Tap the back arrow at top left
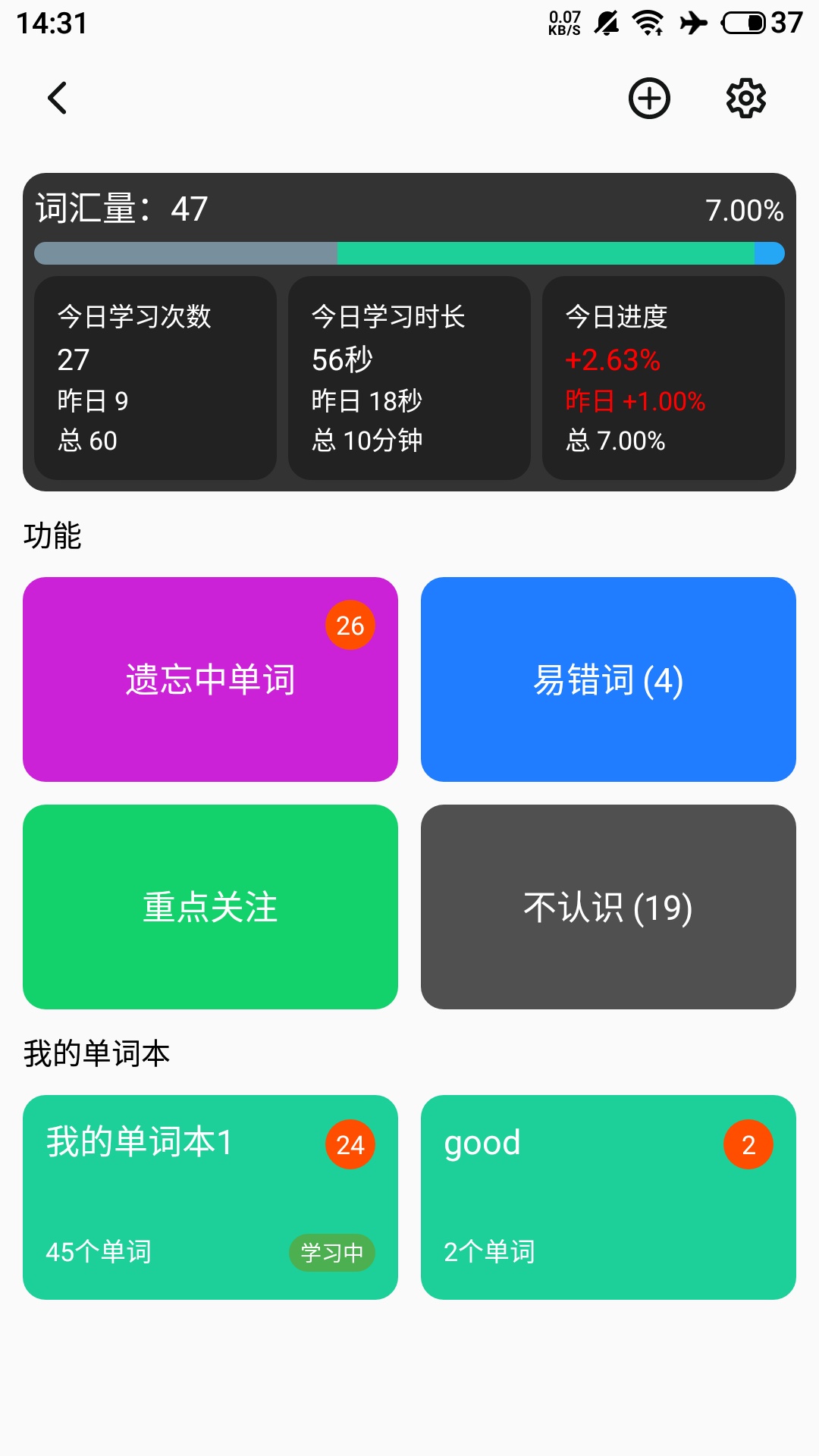Image resolution: width=819 pixels, height=1456 pixels. (58, 99)
